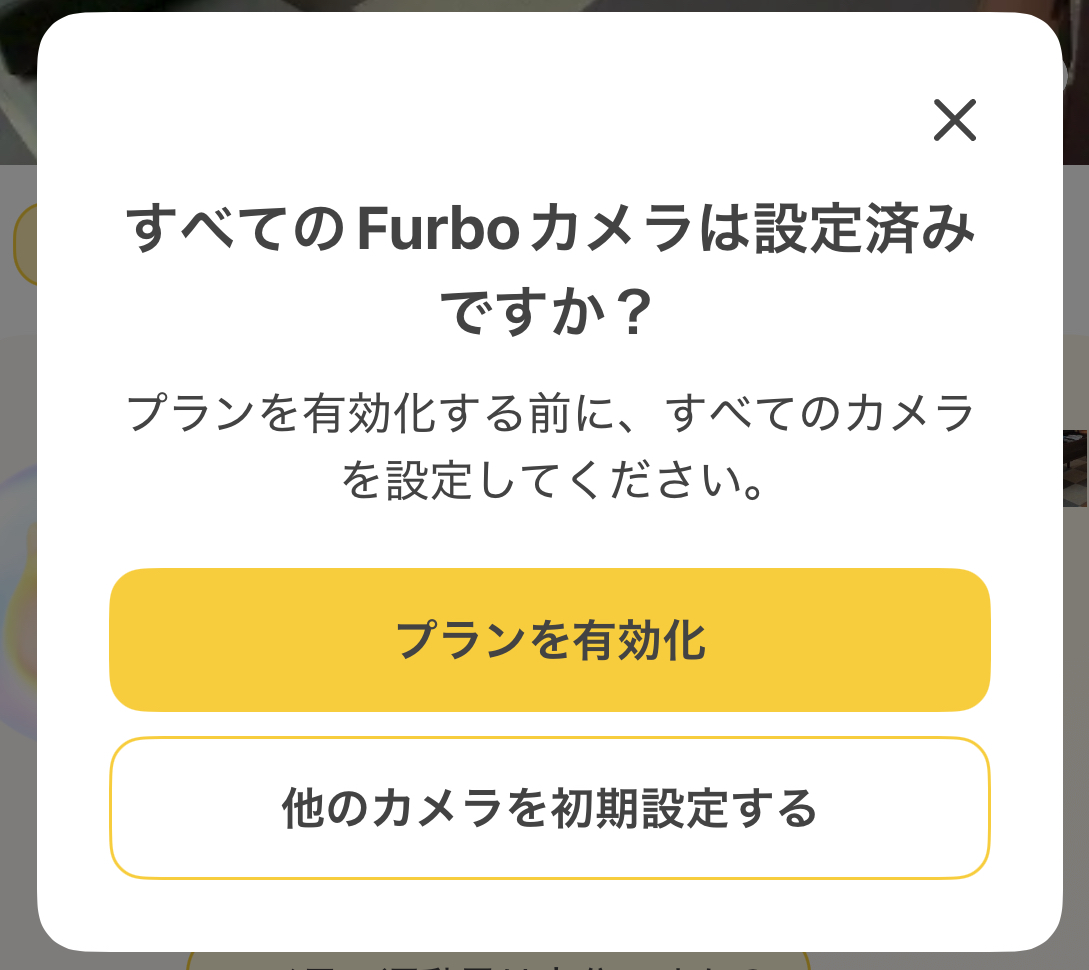Viewport: 1089px width, 970px height.
Task: Close the Furbo camera setup dialog
Action: click(x=954, y=121)
